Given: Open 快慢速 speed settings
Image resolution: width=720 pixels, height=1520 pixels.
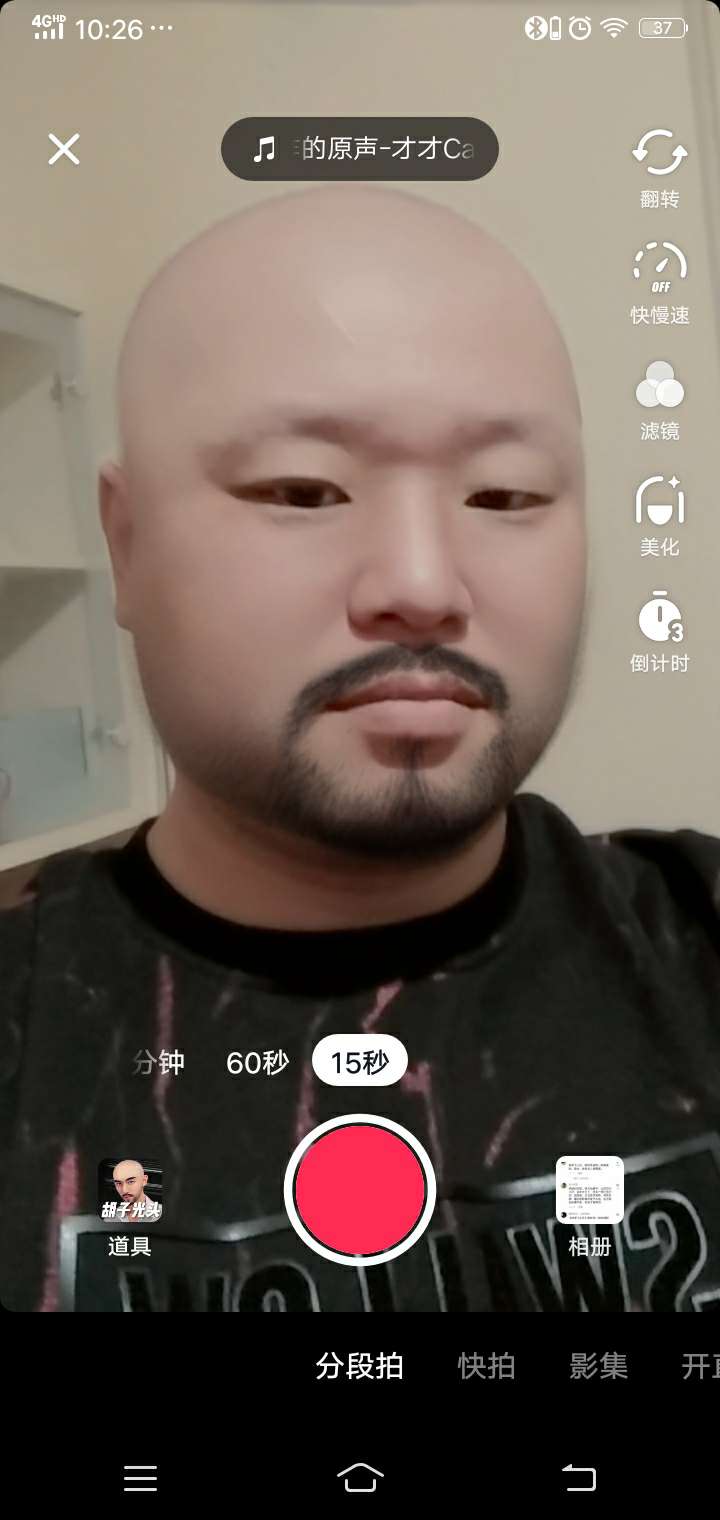Looking at the screenshot, I should (659, 283).
